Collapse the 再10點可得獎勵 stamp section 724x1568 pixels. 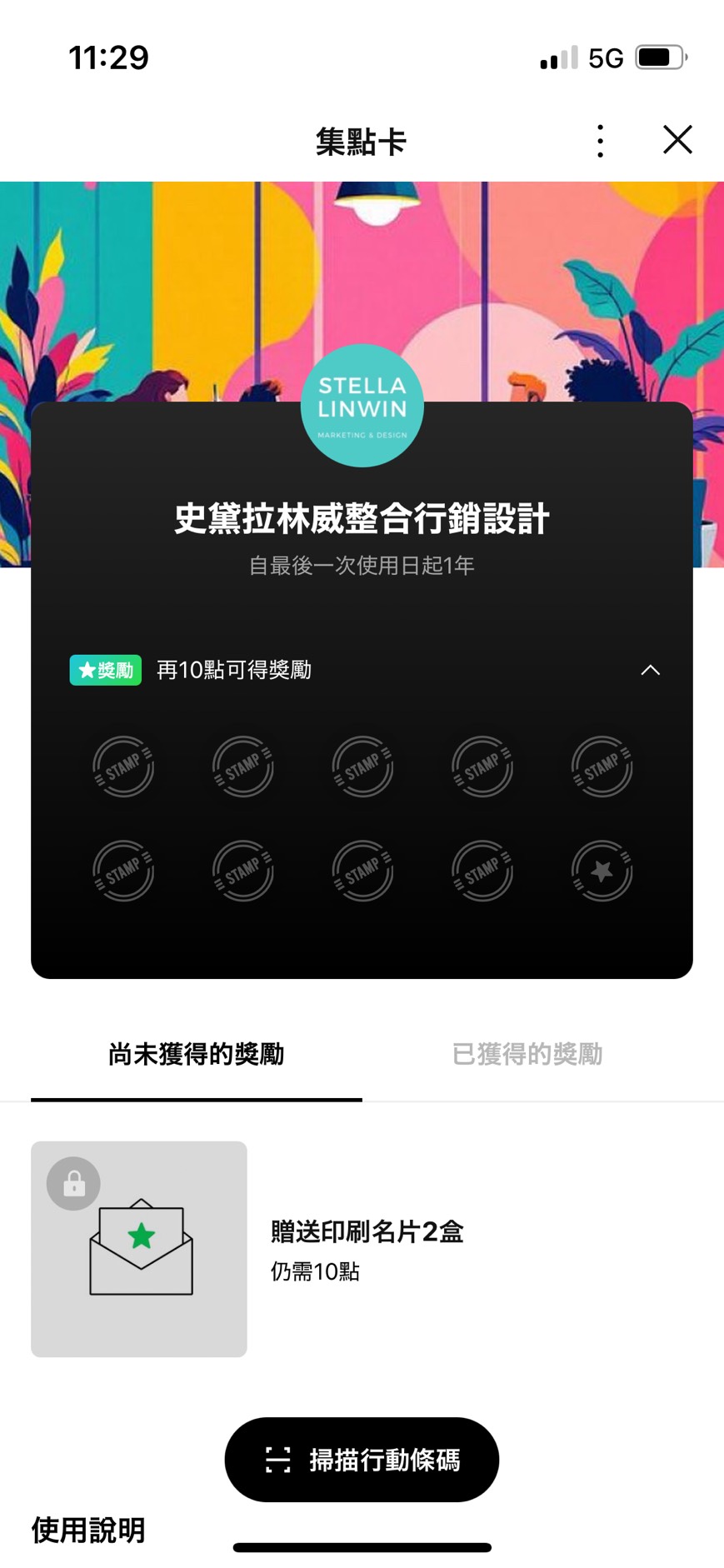click(650, 670)
